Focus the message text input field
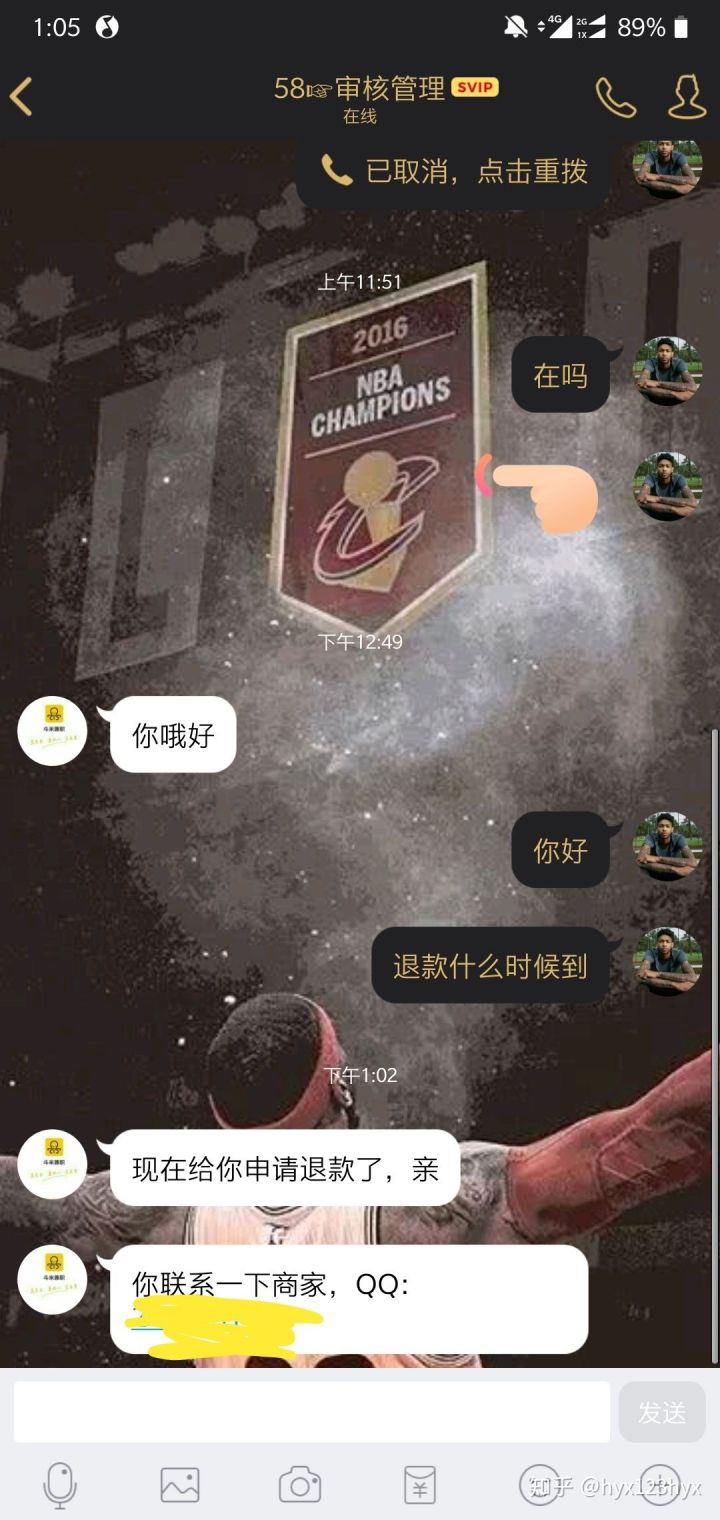 click(x=311, y=1412)
